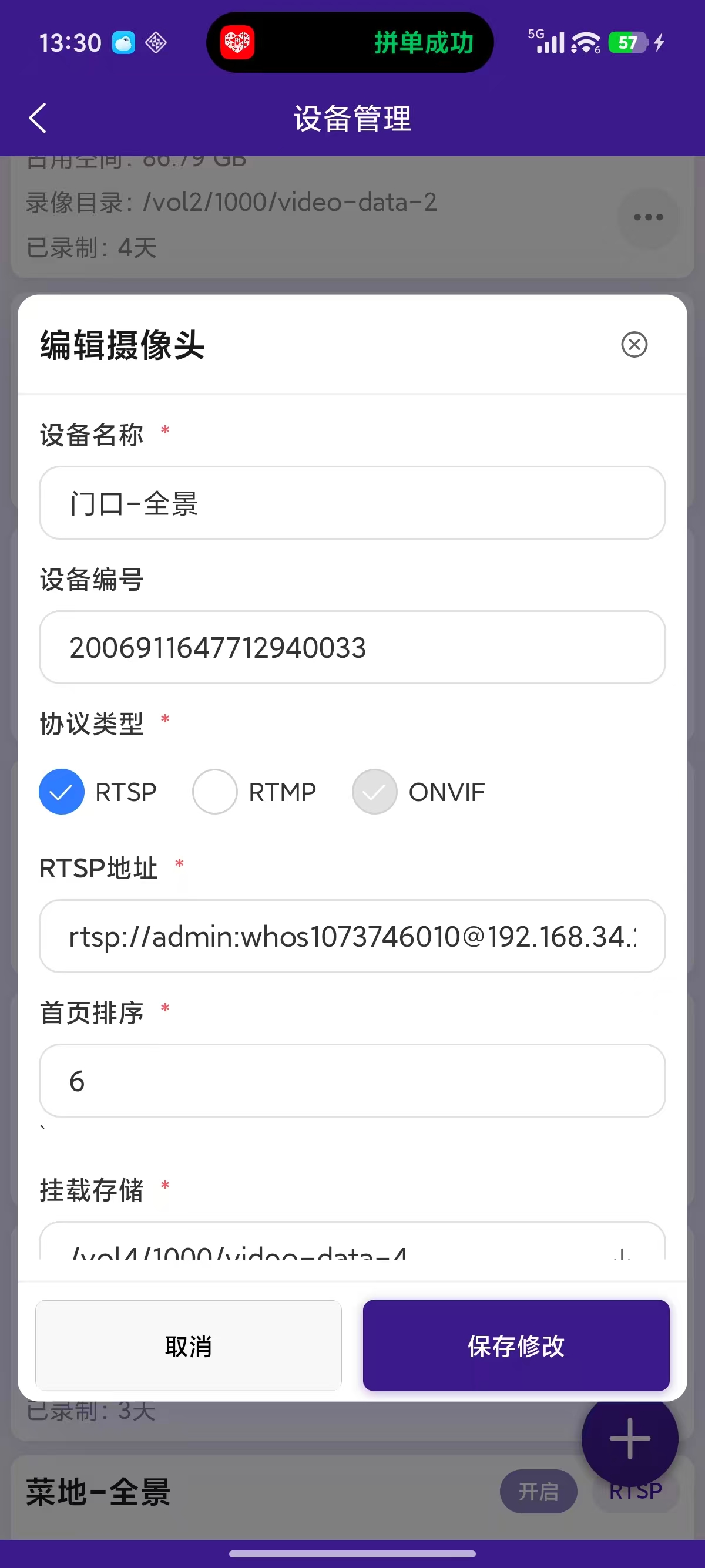Screen dimensions: 705x1568
Task: Open more options on the storage card
Action: coord(649,217)
